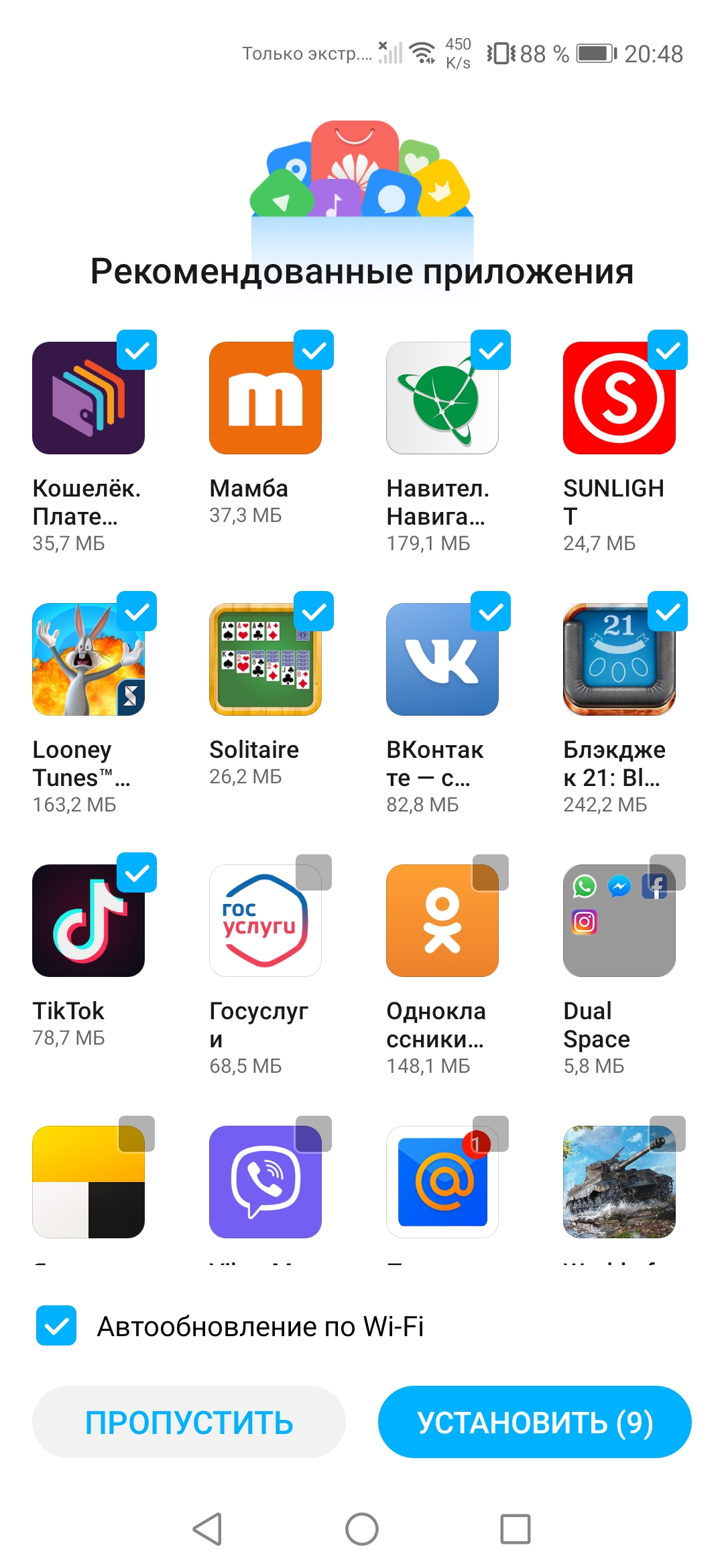
Task: Uncheck the Навител Навигатор app
Action: pos(491,350)
